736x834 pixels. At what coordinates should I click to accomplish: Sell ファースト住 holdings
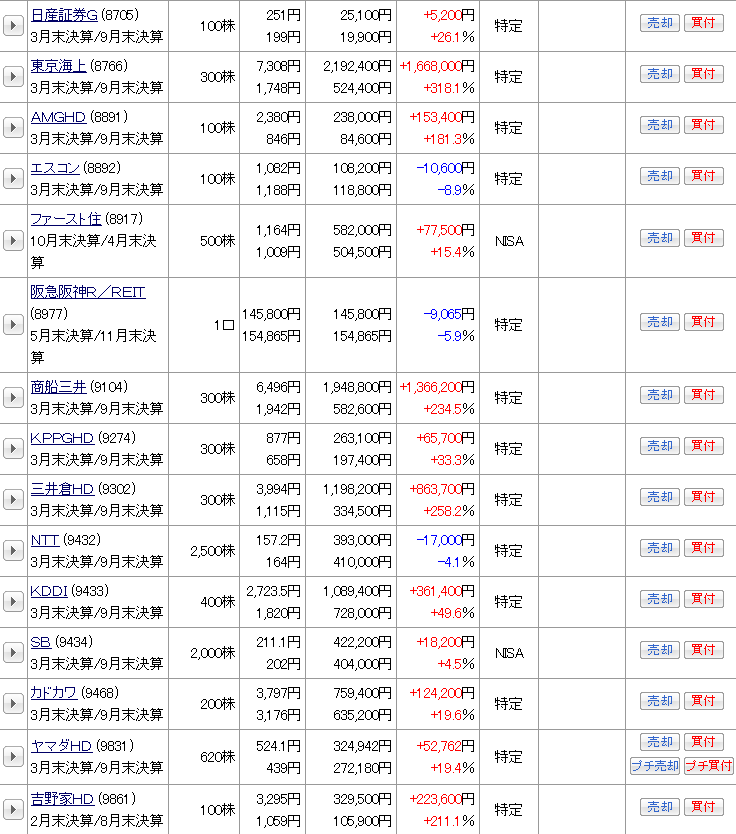coord(659,238)
